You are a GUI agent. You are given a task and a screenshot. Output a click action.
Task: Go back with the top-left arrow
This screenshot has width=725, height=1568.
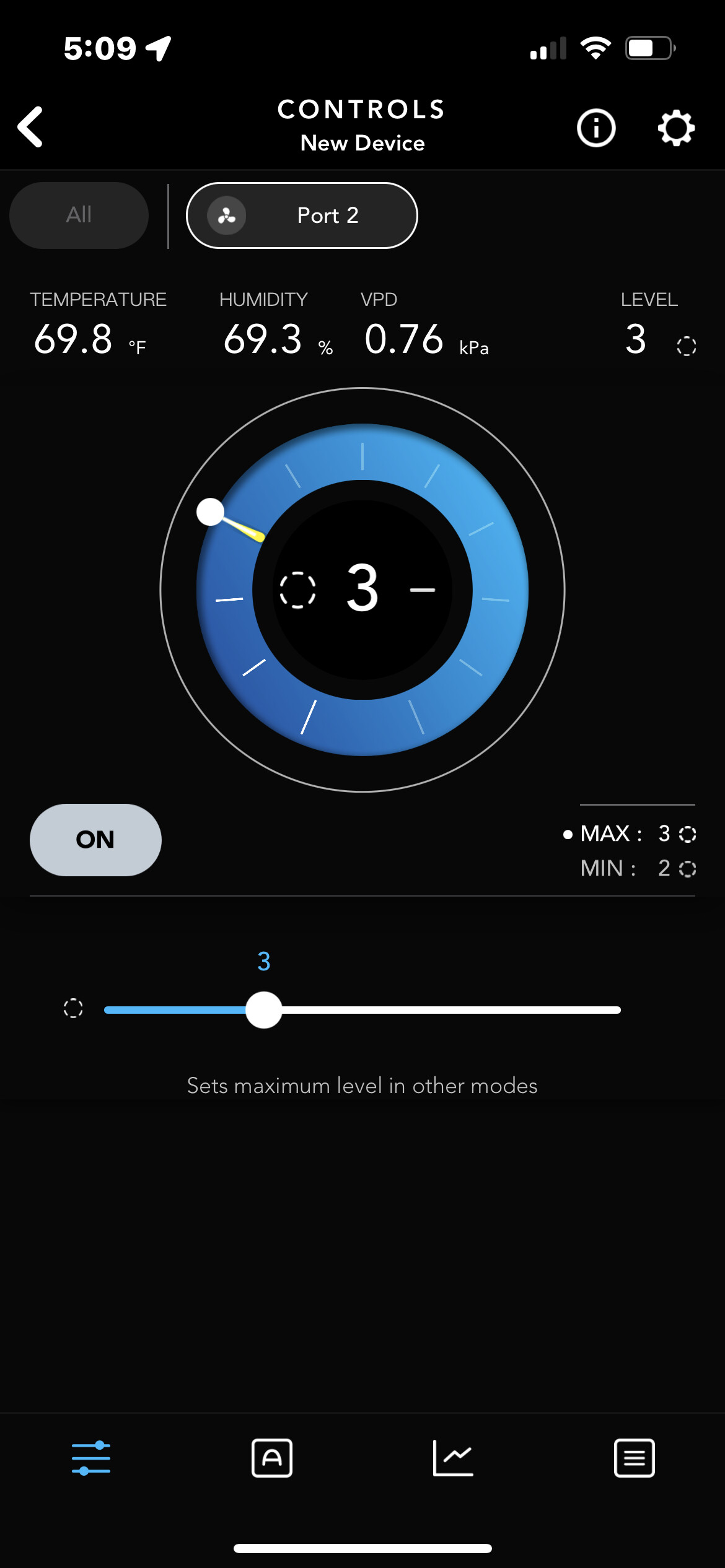pos(30,127)
